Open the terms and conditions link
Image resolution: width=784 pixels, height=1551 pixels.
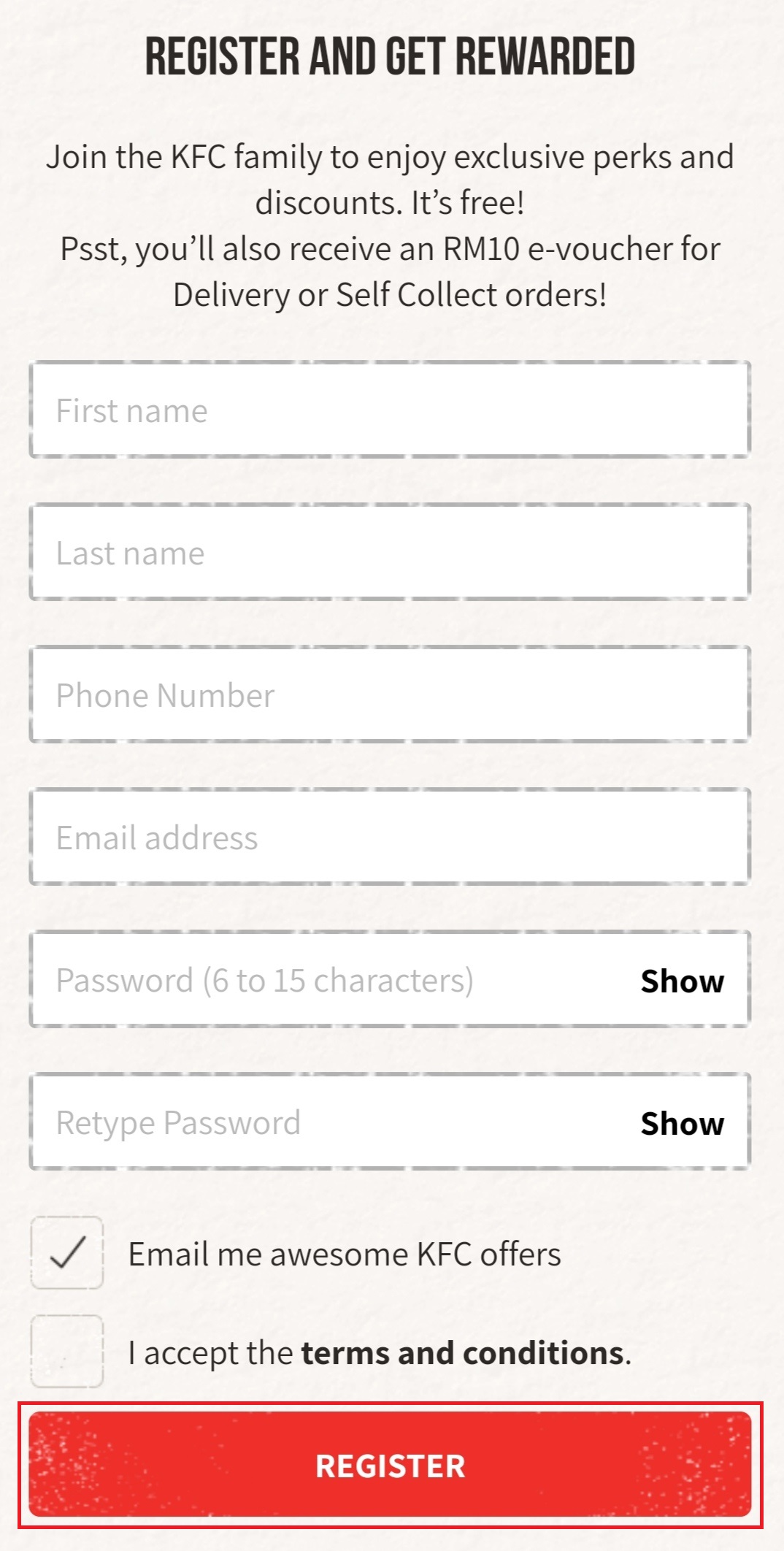click(x=463, y=1353)
